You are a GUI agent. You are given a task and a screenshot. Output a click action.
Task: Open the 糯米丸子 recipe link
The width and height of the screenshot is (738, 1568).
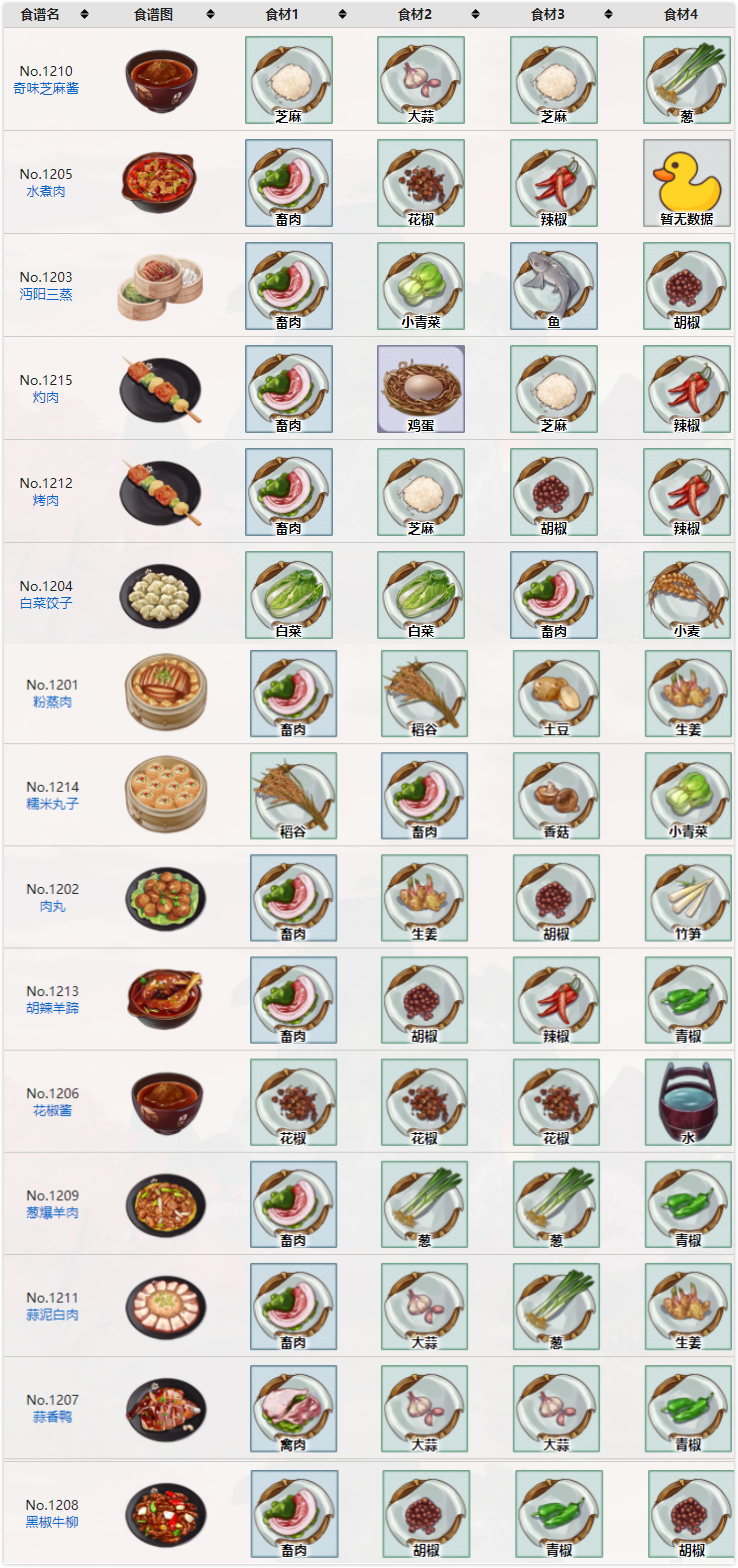pyautogui.click(x=52, y=804)
